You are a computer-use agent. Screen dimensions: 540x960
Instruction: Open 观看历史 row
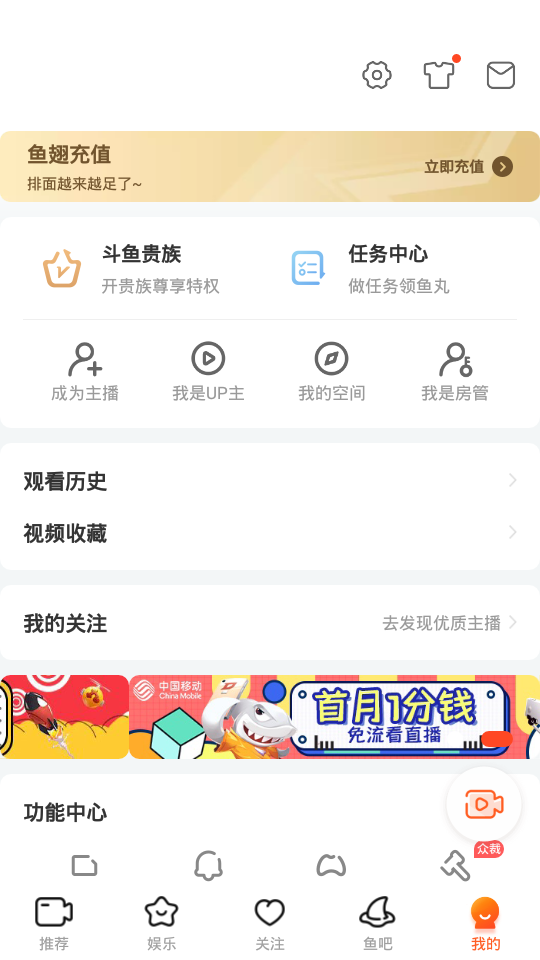(x=270, y=481)
